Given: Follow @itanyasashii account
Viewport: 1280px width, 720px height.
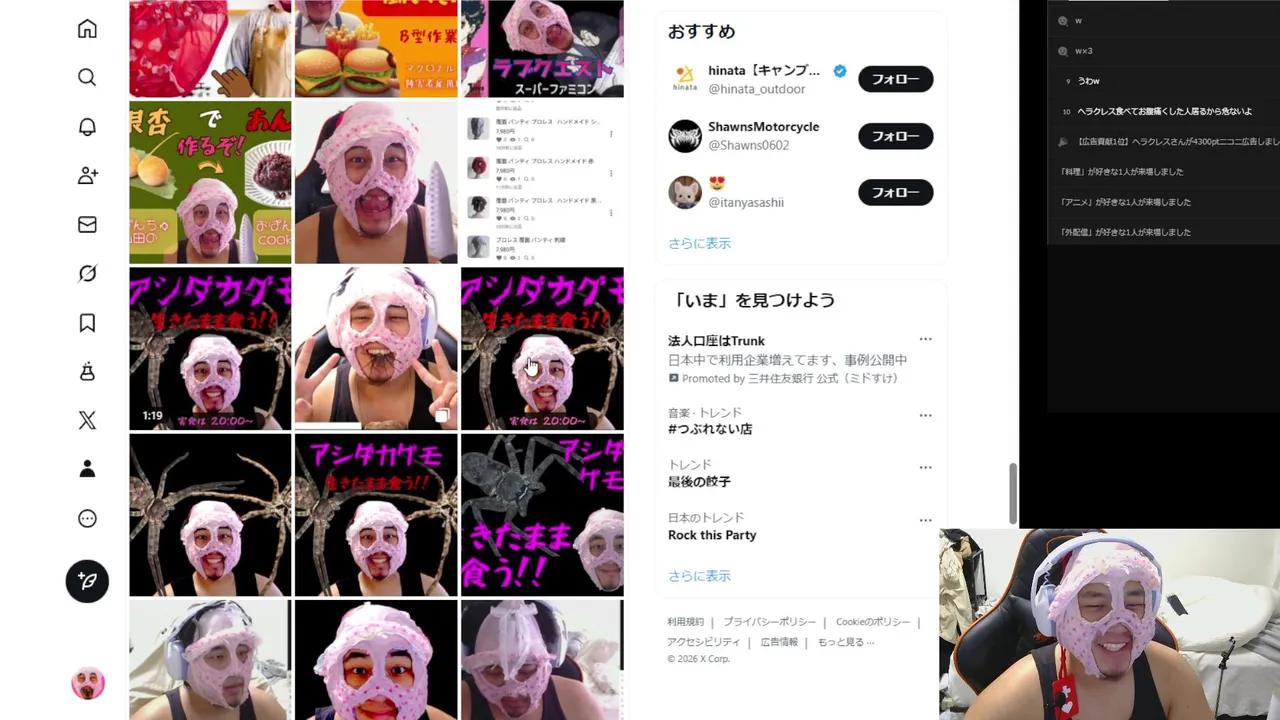Looking at the screenshot, I should (895, 192).
